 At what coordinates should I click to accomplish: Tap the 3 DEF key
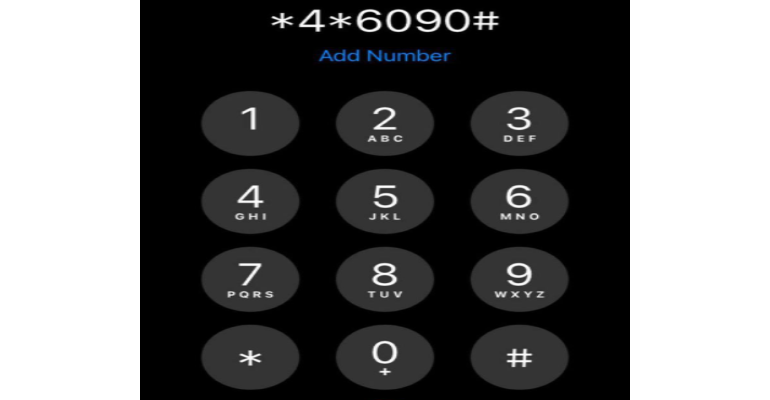click(x=519, y=124)
